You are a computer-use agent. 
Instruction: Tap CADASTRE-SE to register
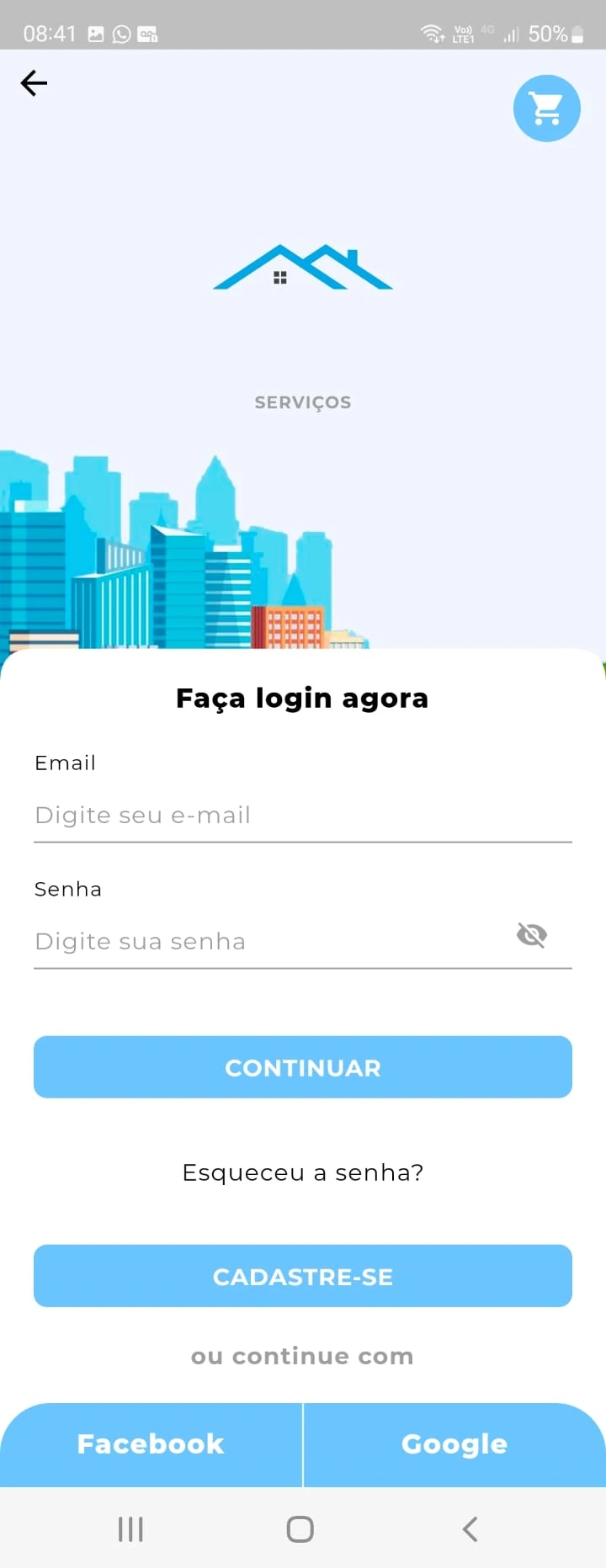click(x=303, y=1276)
